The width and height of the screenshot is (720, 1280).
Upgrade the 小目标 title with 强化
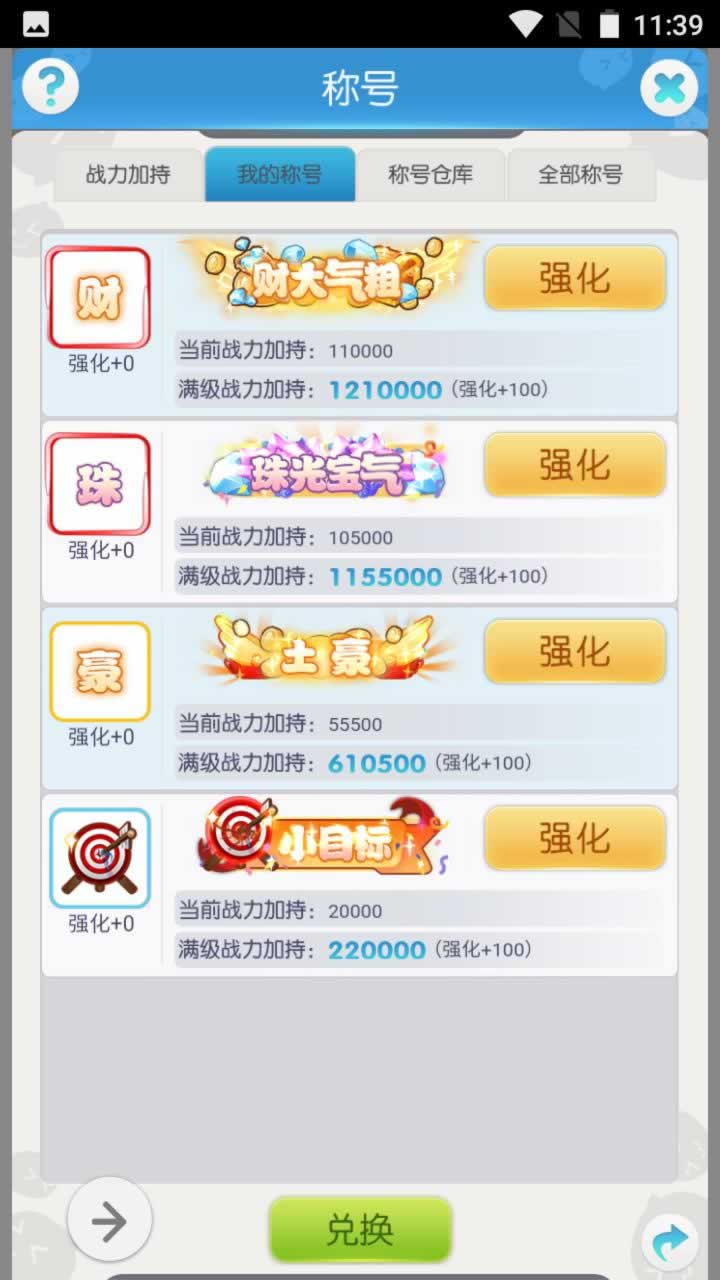575,838
